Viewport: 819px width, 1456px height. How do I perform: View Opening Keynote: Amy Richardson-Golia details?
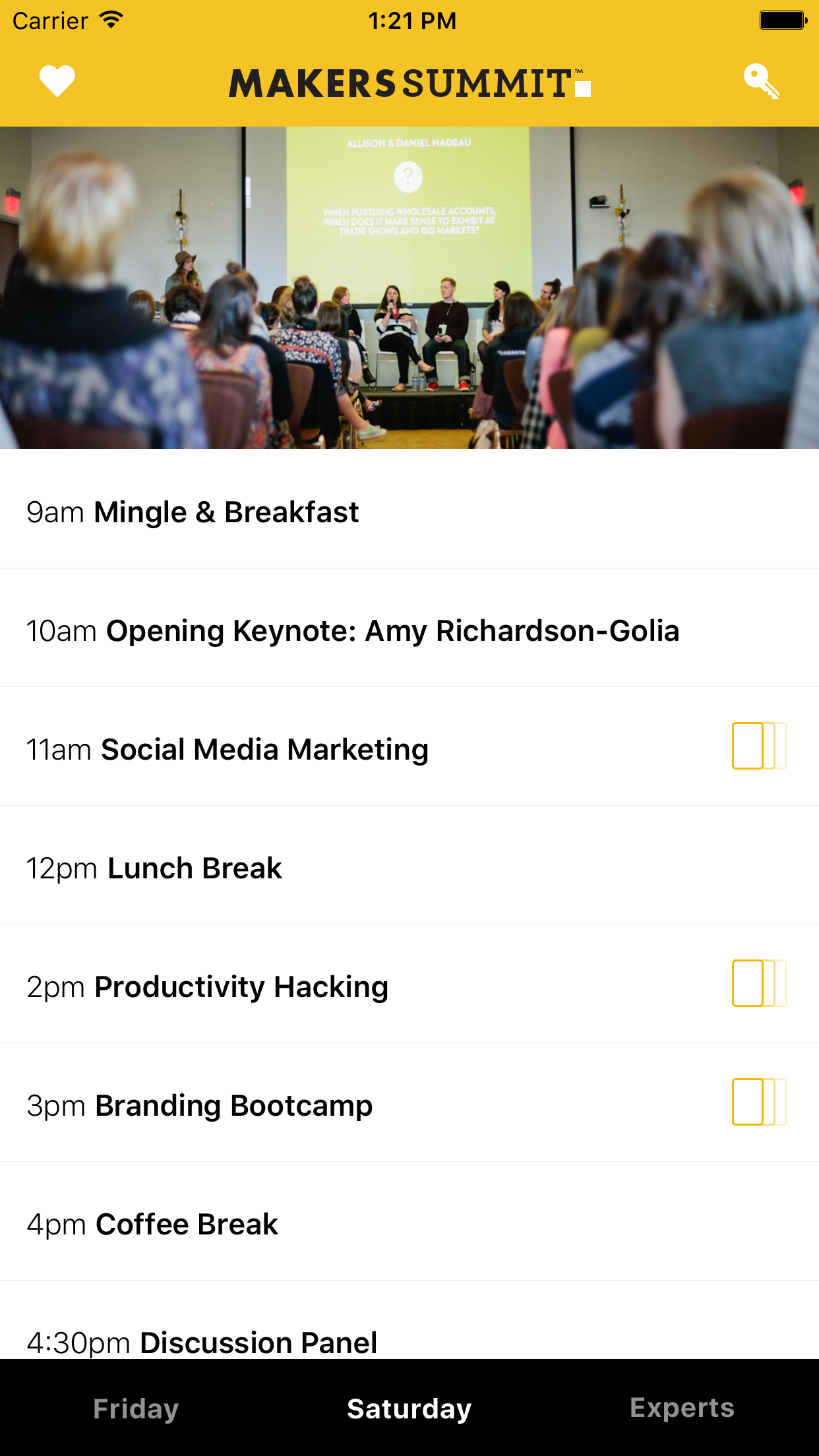(353, 631)
